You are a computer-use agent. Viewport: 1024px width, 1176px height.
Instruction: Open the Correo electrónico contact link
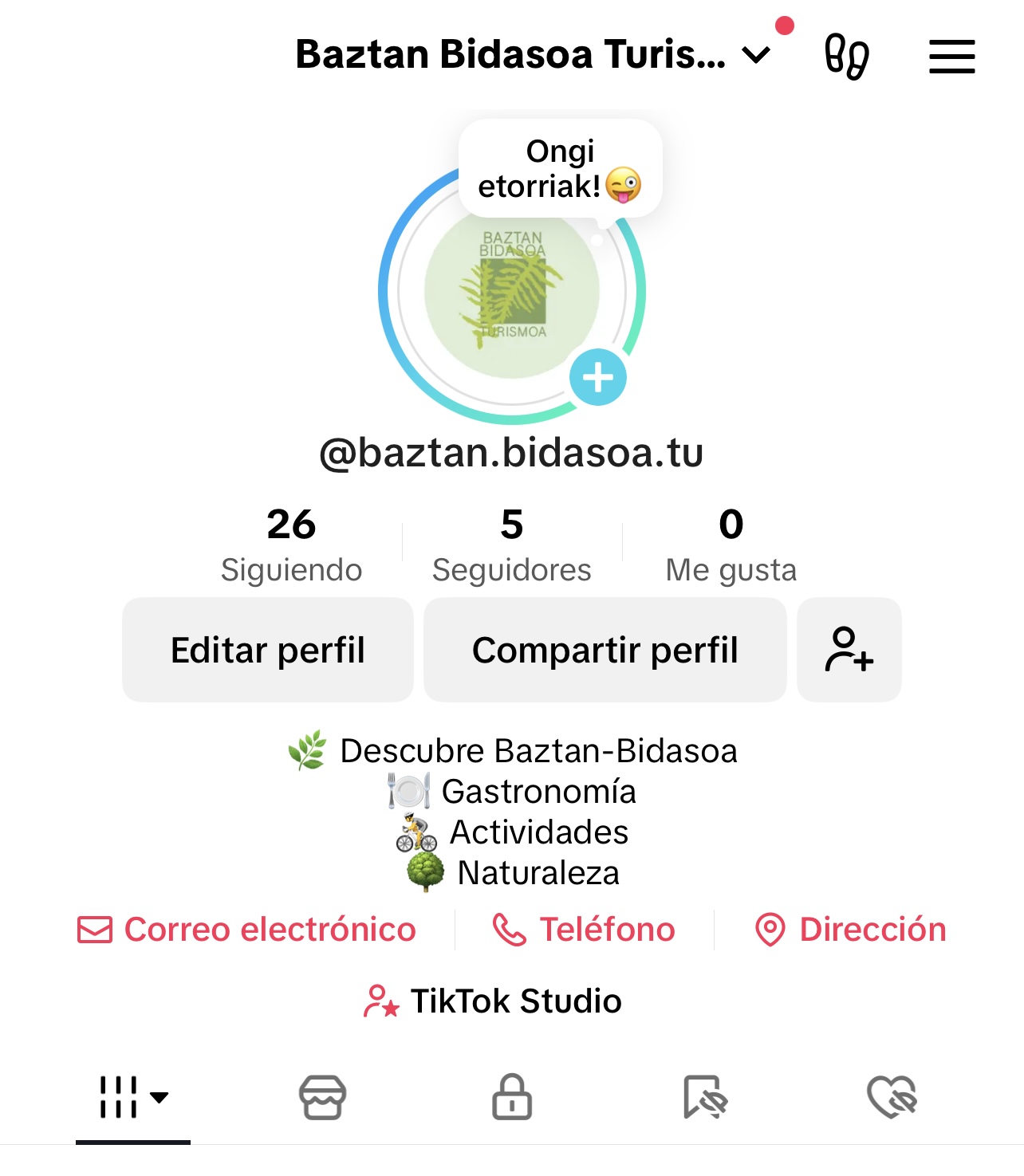(247, 930)
